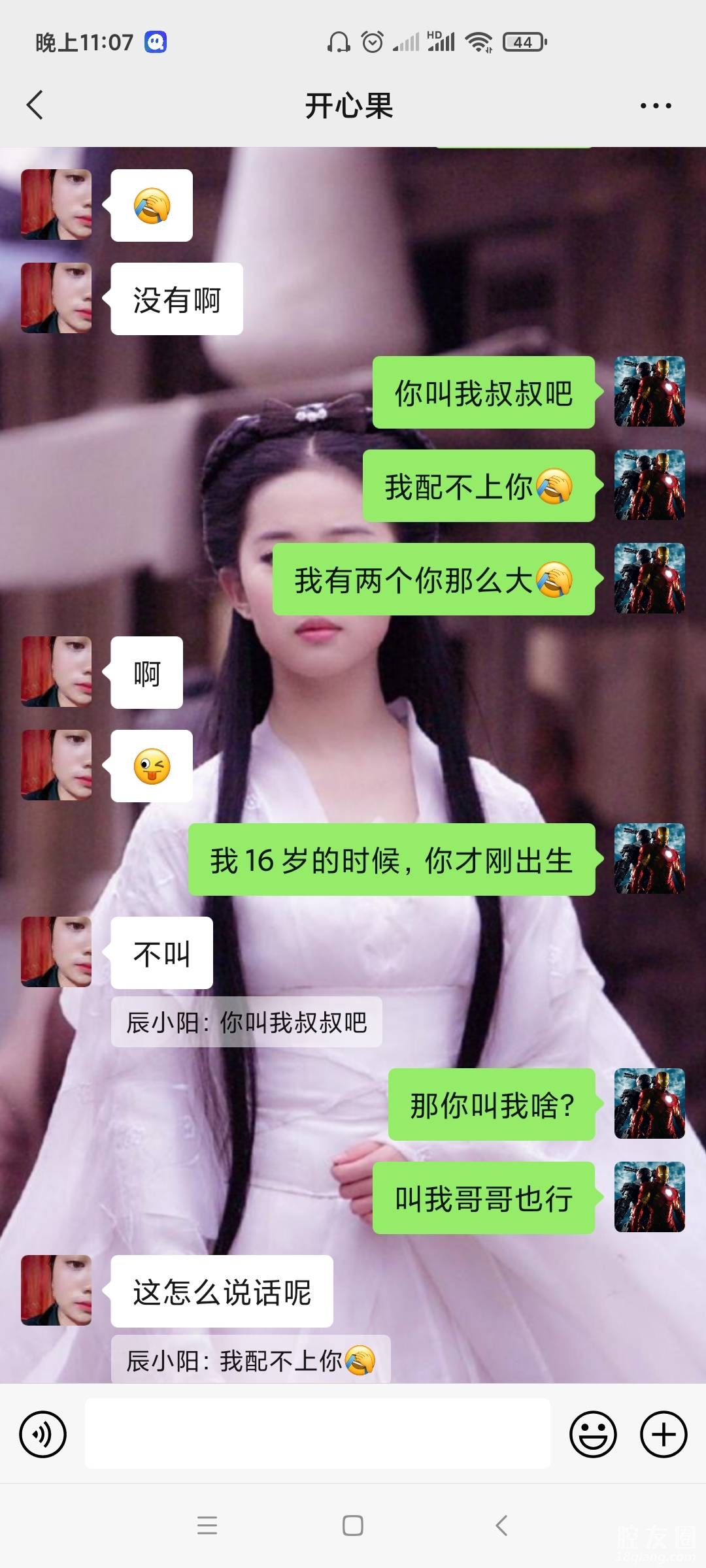706x1568 pixels.
Task: Open contact avatar beside 没有啊
Action: tap(56, 298)
